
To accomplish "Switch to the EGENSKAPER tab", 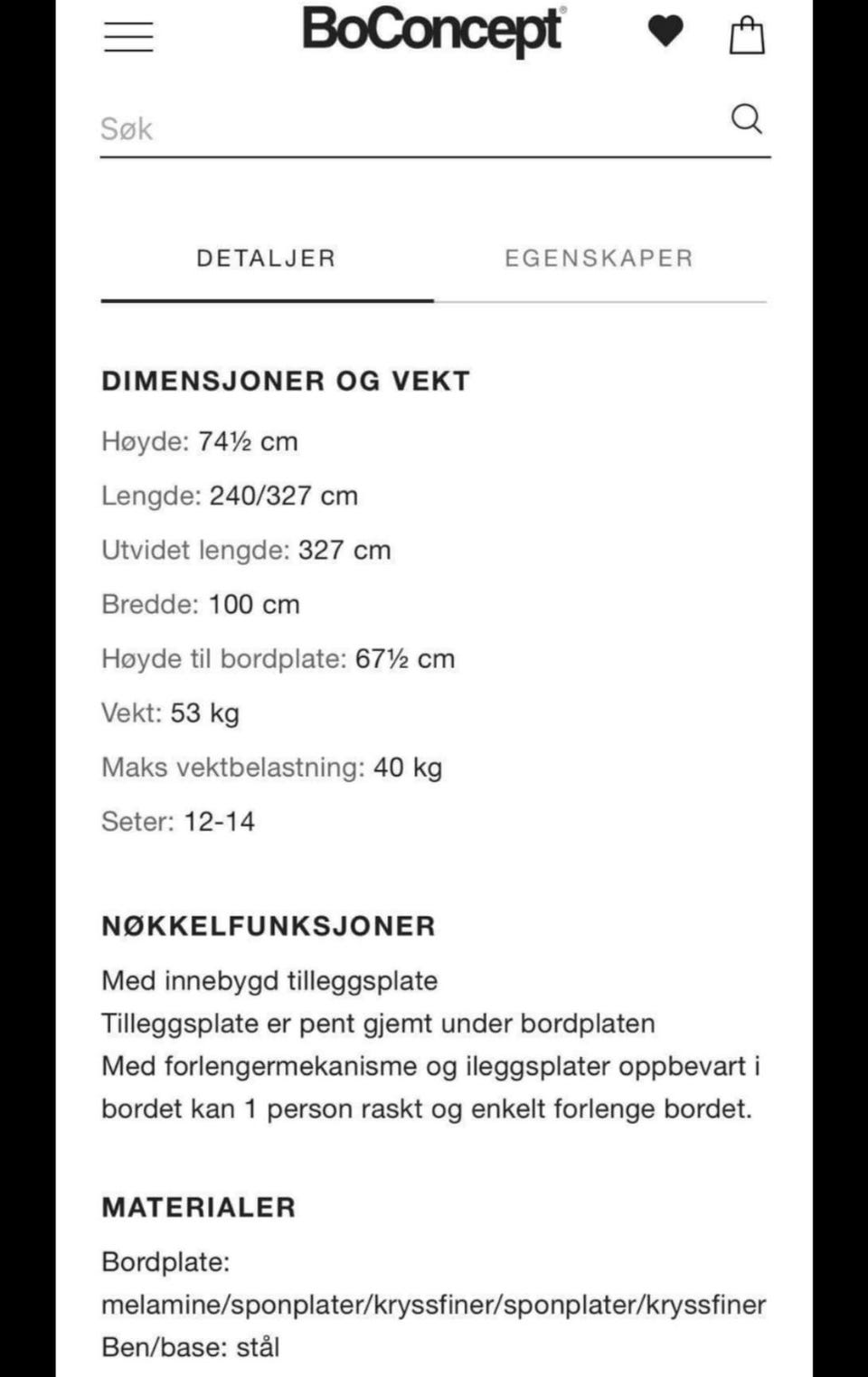I will 599,258.
